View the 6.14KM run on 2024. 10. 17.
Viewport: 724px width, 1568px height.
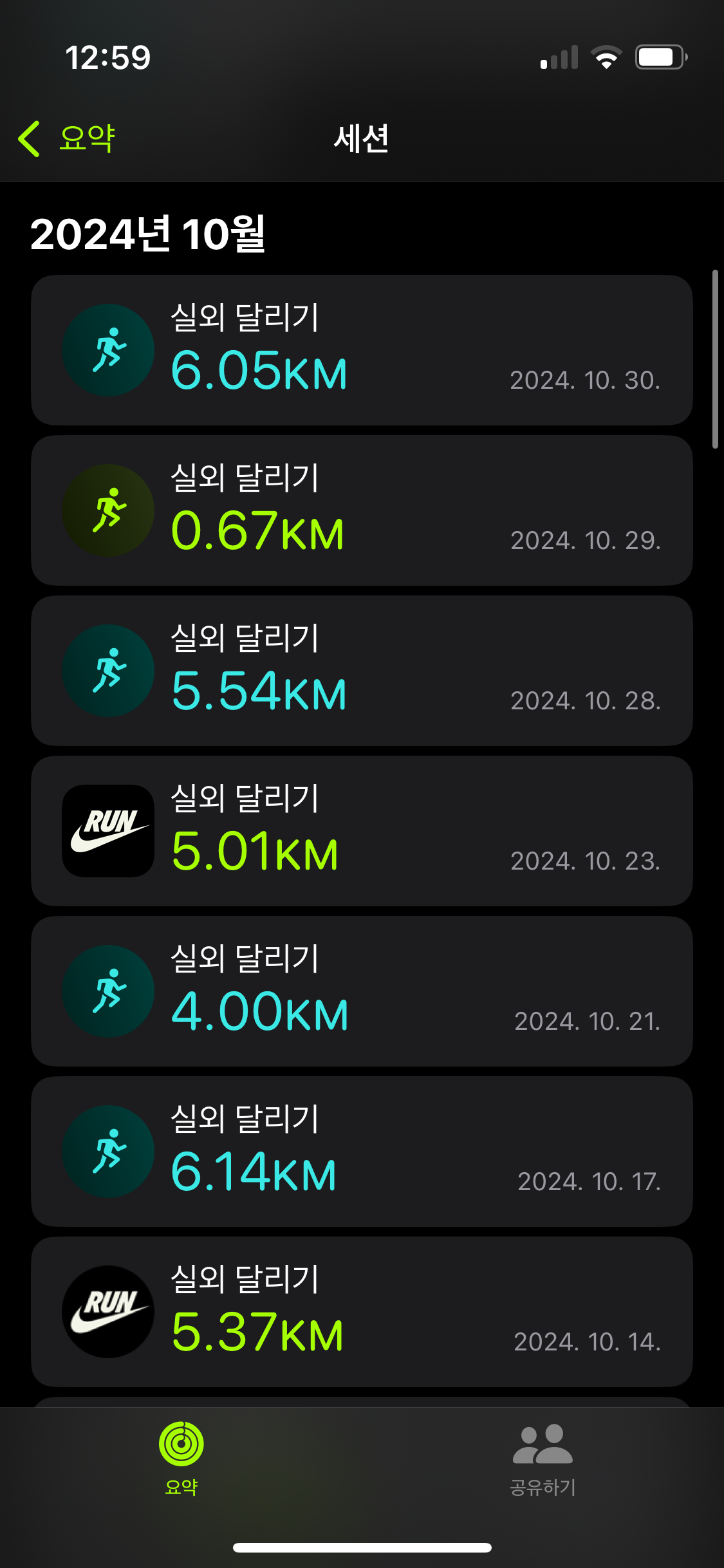362,1152
